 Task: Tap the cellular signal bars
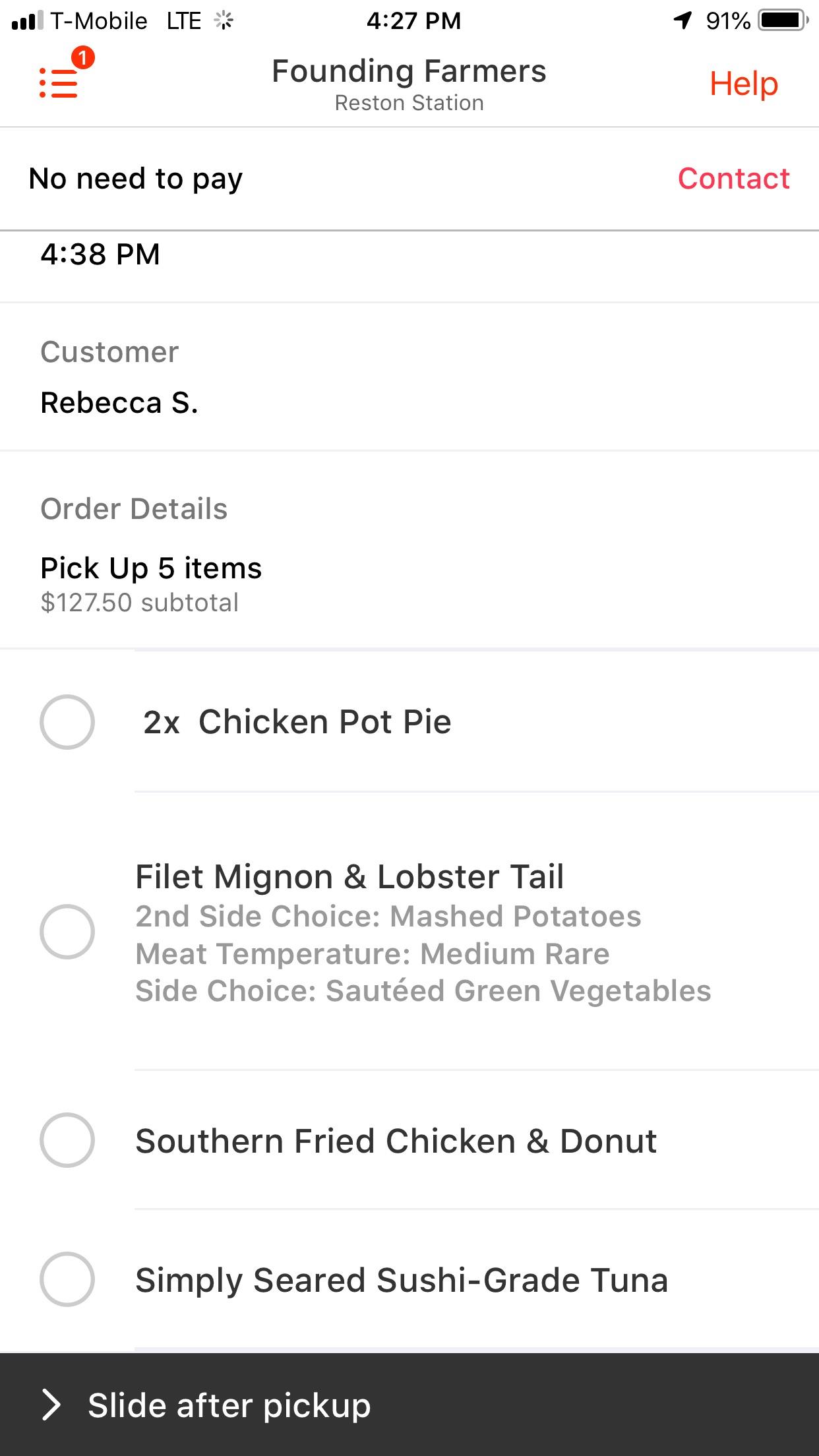click(26, 20)
